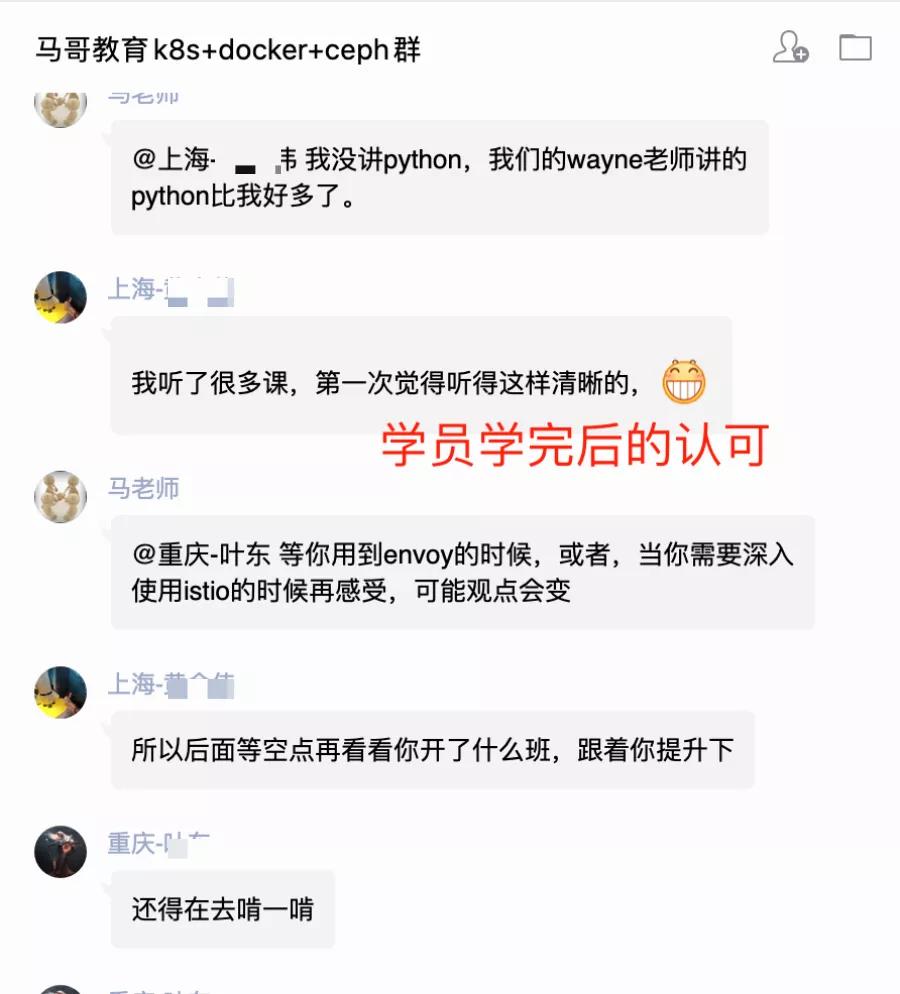Open avatar next to 我听了很多课 message
Screen dimensions: 900x994
coord(61,297)
